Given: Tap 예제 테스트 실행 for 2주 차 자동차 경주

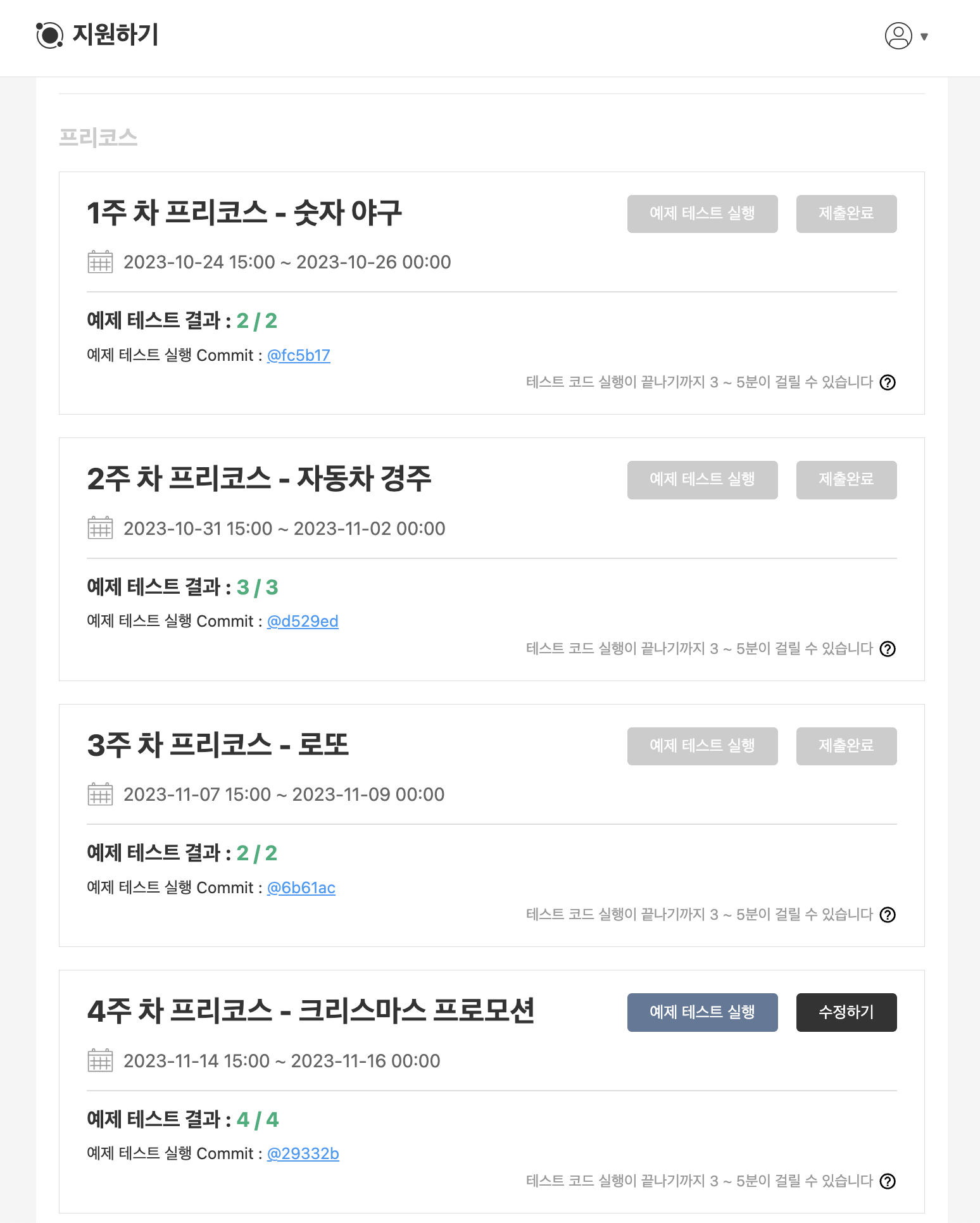Looking at the screenshot, I should point(702,480).
